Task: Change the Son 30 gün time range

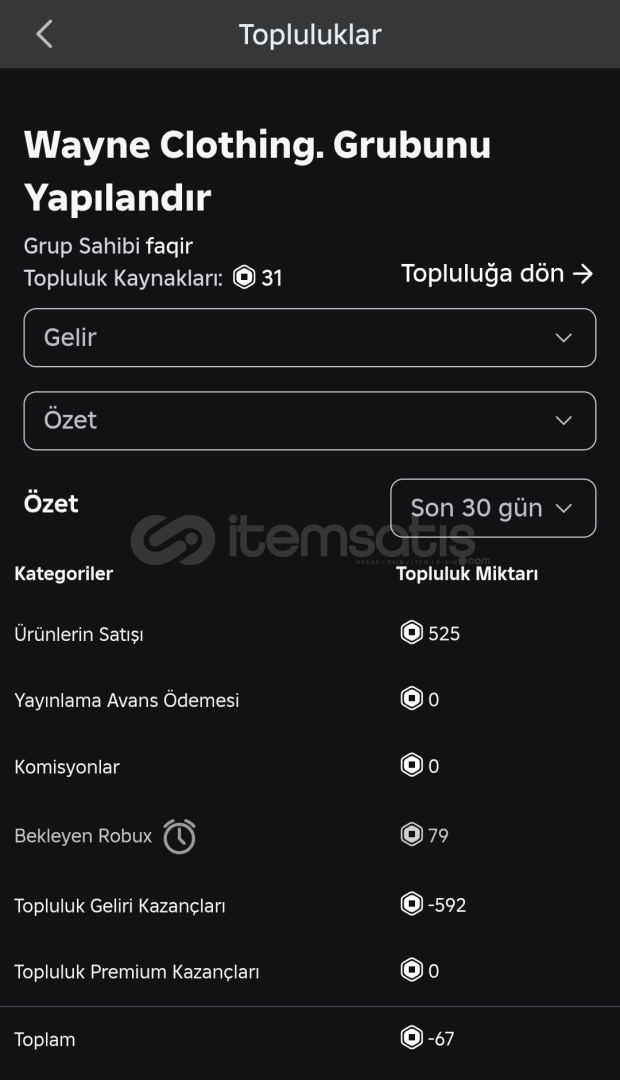Action: (x=493, y=508)
